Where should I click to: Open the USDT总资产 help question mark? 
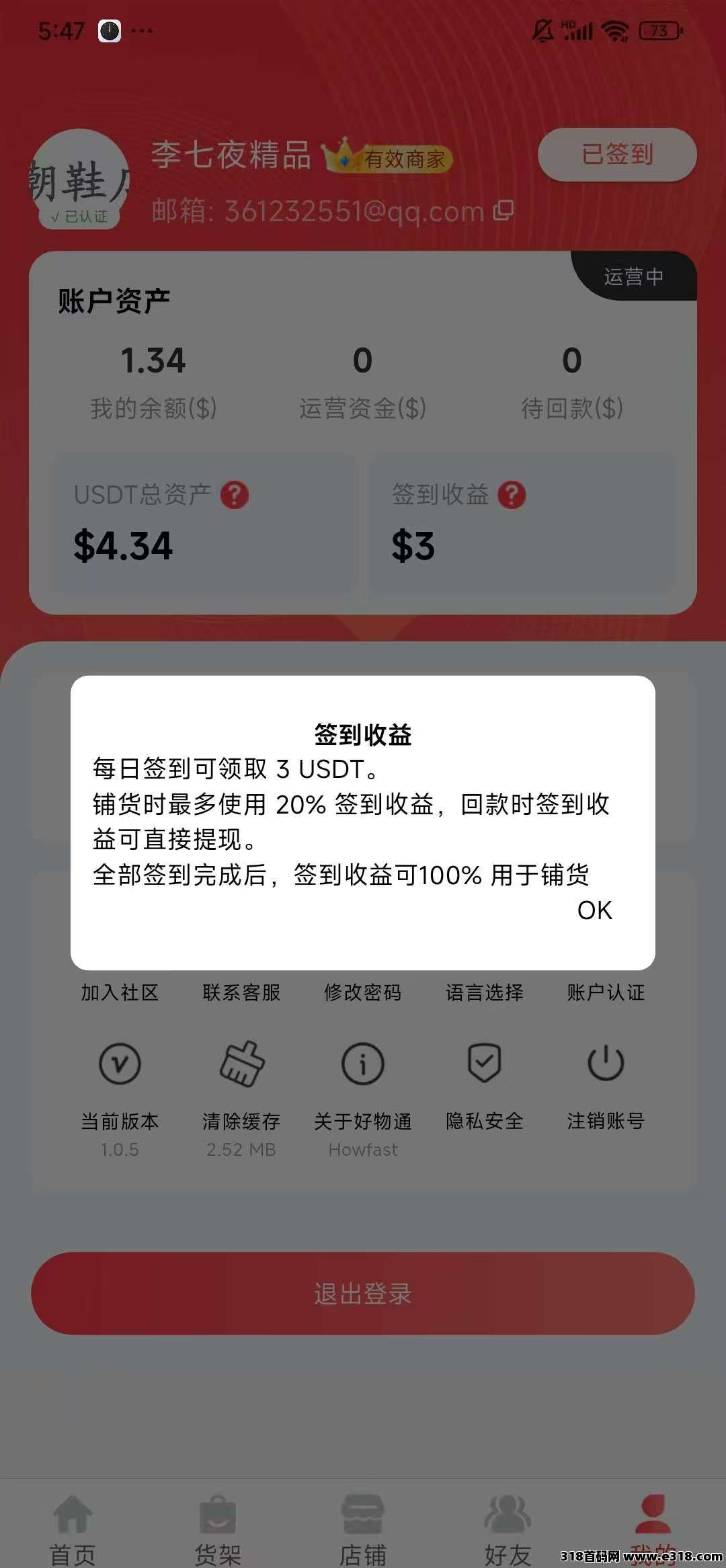235,496
